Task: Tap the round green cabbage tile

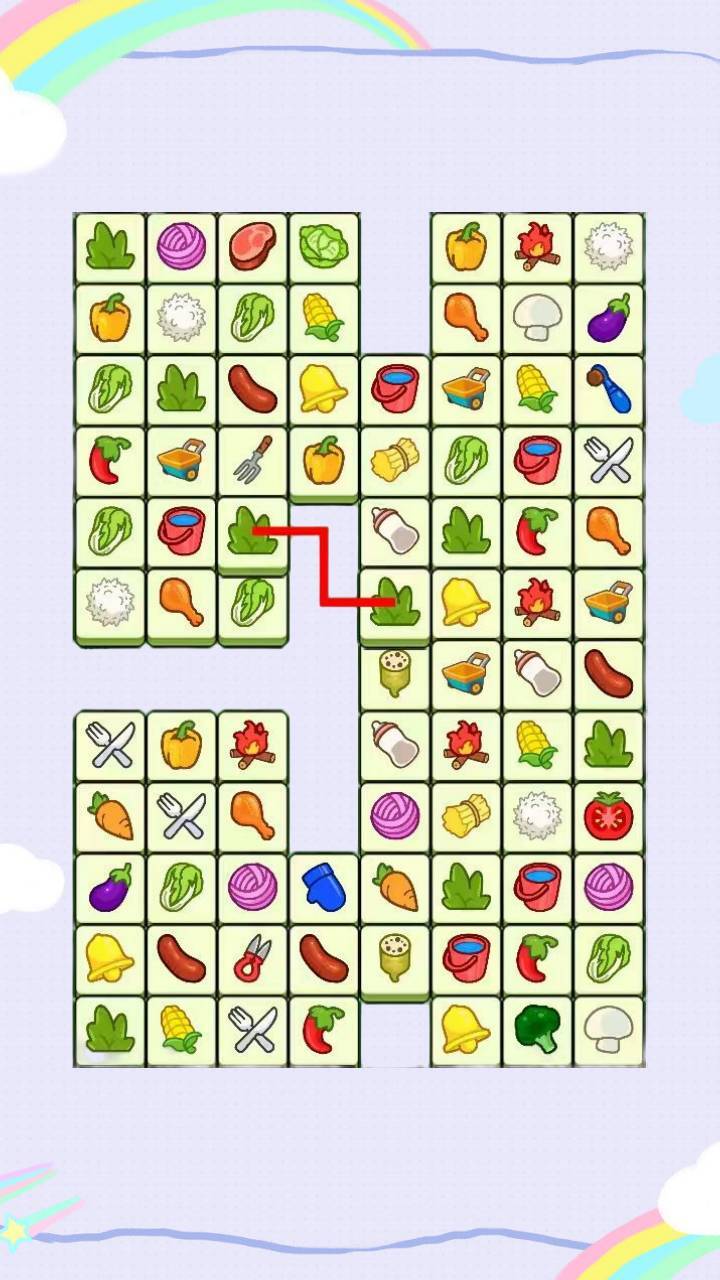Action: point(324,246)
